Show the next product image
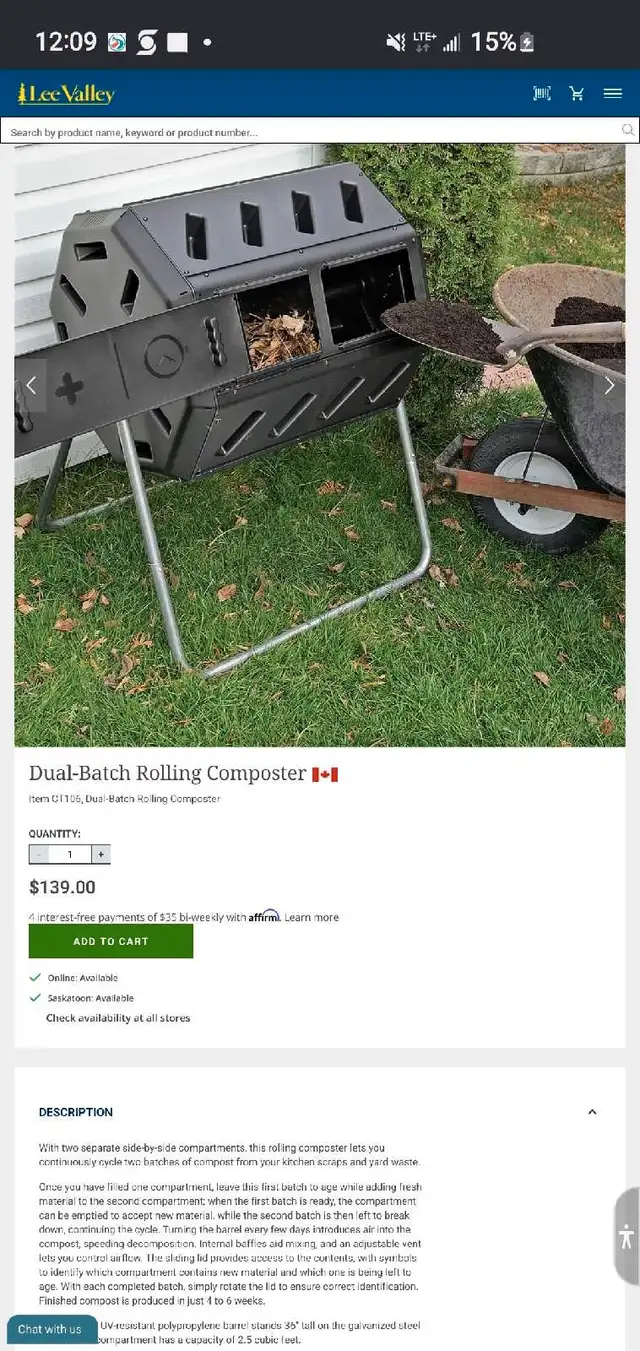 [609, 385]
